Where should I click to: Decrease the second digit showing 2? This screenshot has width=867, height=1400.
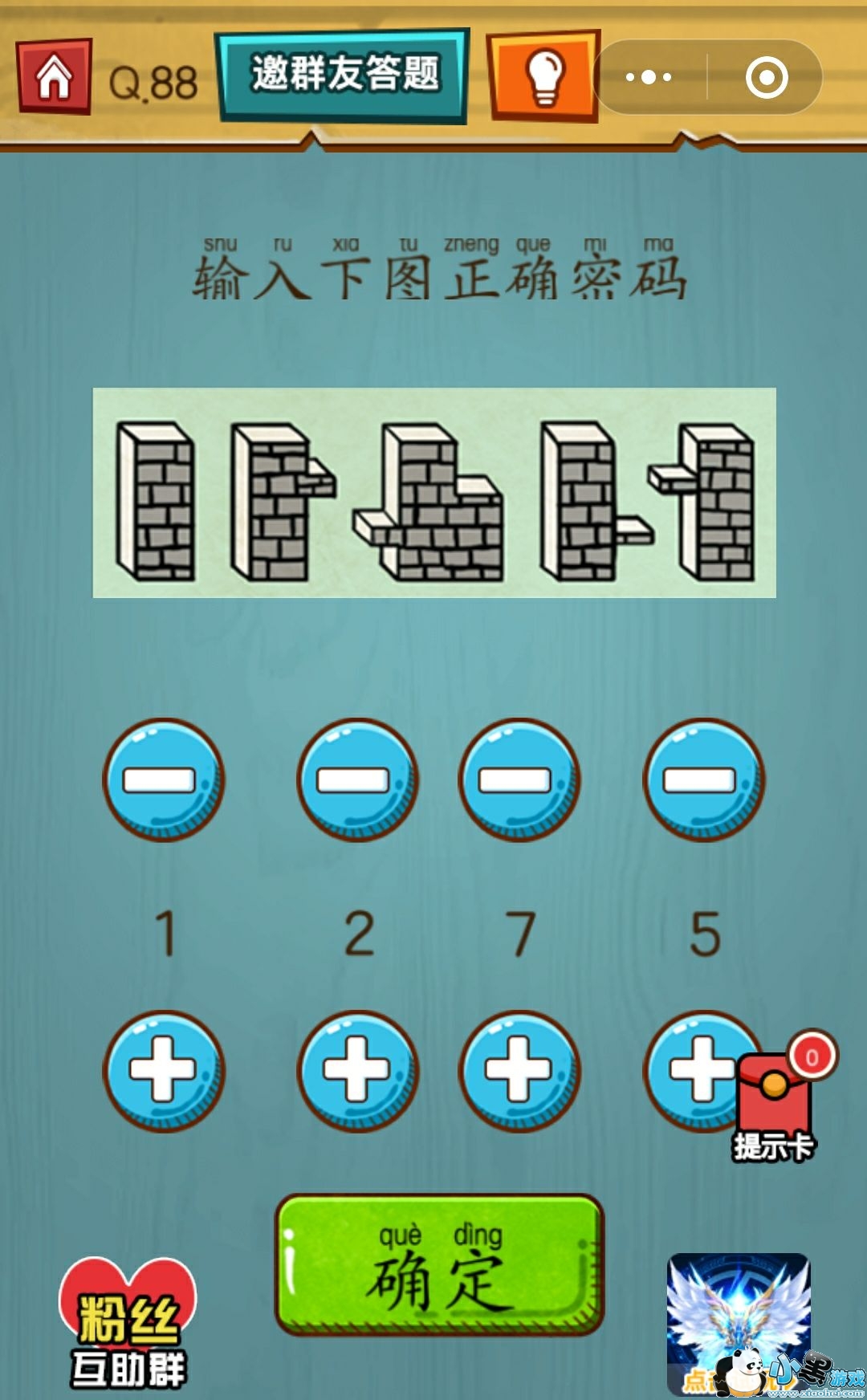(x=357, y=780)
